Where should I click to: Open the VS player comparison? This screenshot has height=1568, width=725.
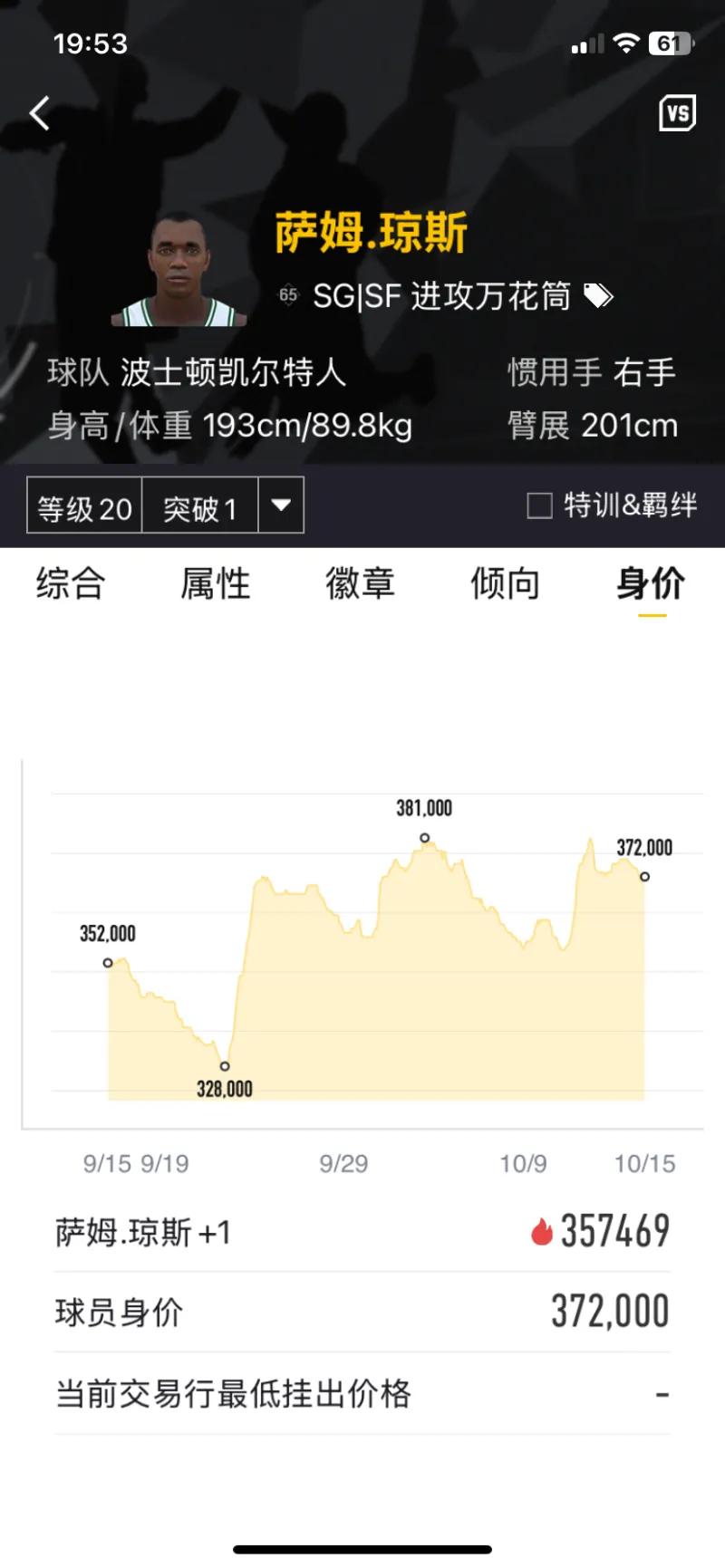coord(677,113)
